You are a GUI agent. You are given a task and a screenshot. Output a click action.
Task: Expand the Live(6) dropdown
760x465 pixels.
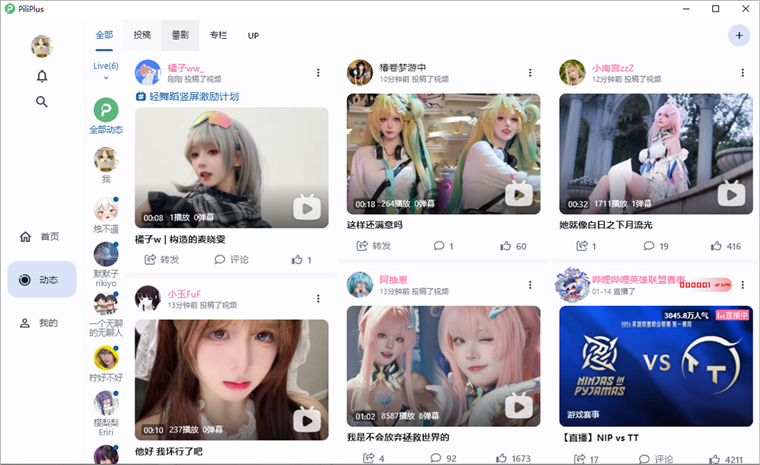coord(106,71)
